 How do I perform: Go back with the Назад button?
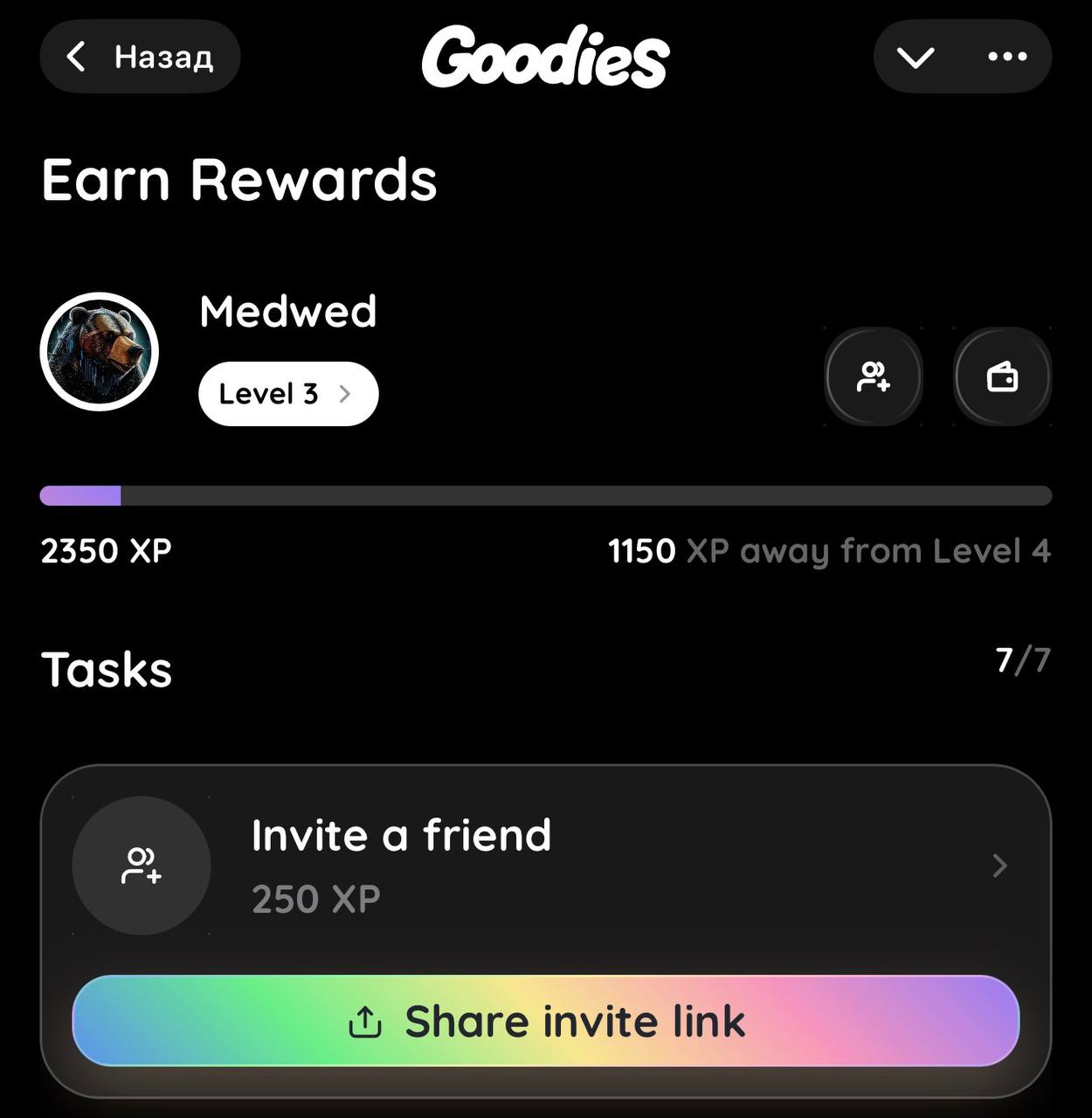[140, 57]
